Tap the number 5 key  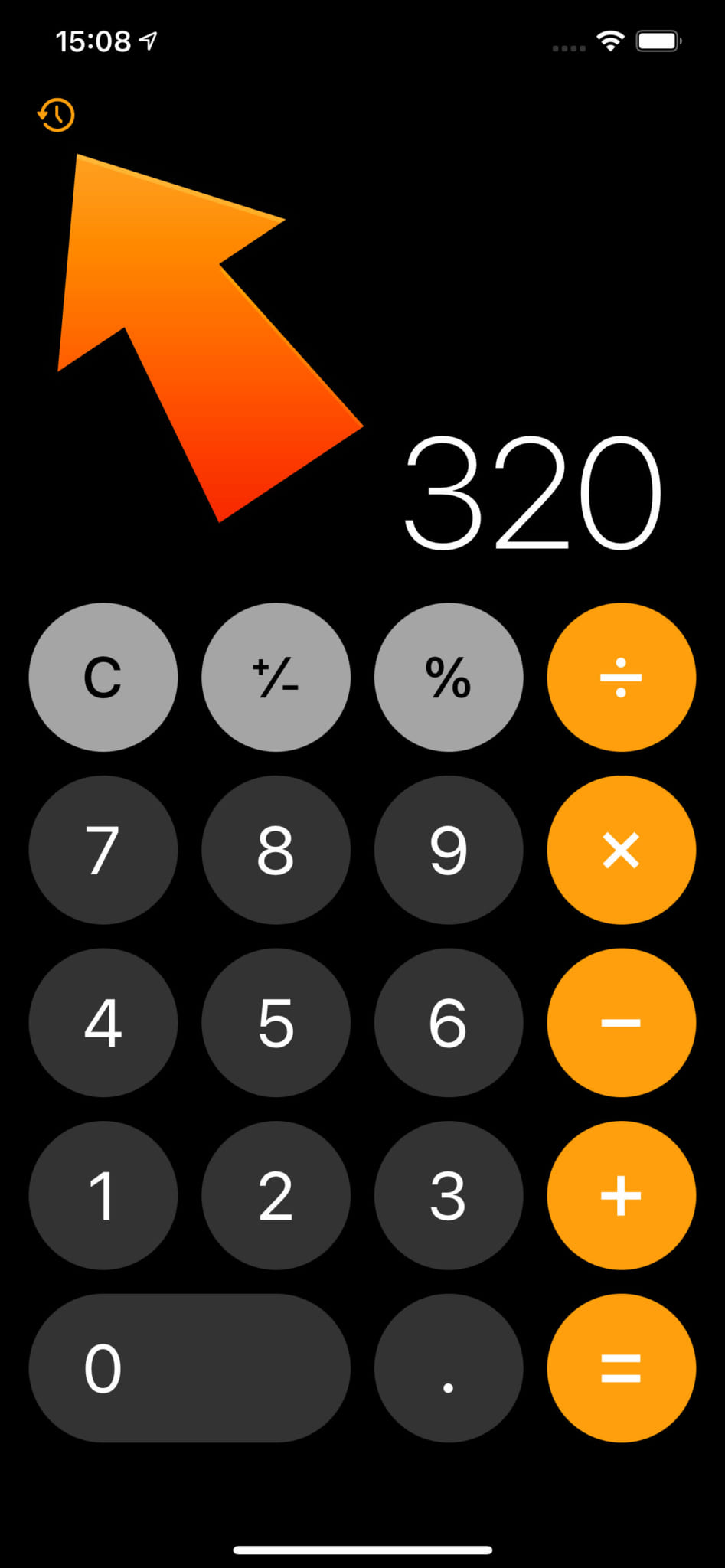coord(276,1023)
